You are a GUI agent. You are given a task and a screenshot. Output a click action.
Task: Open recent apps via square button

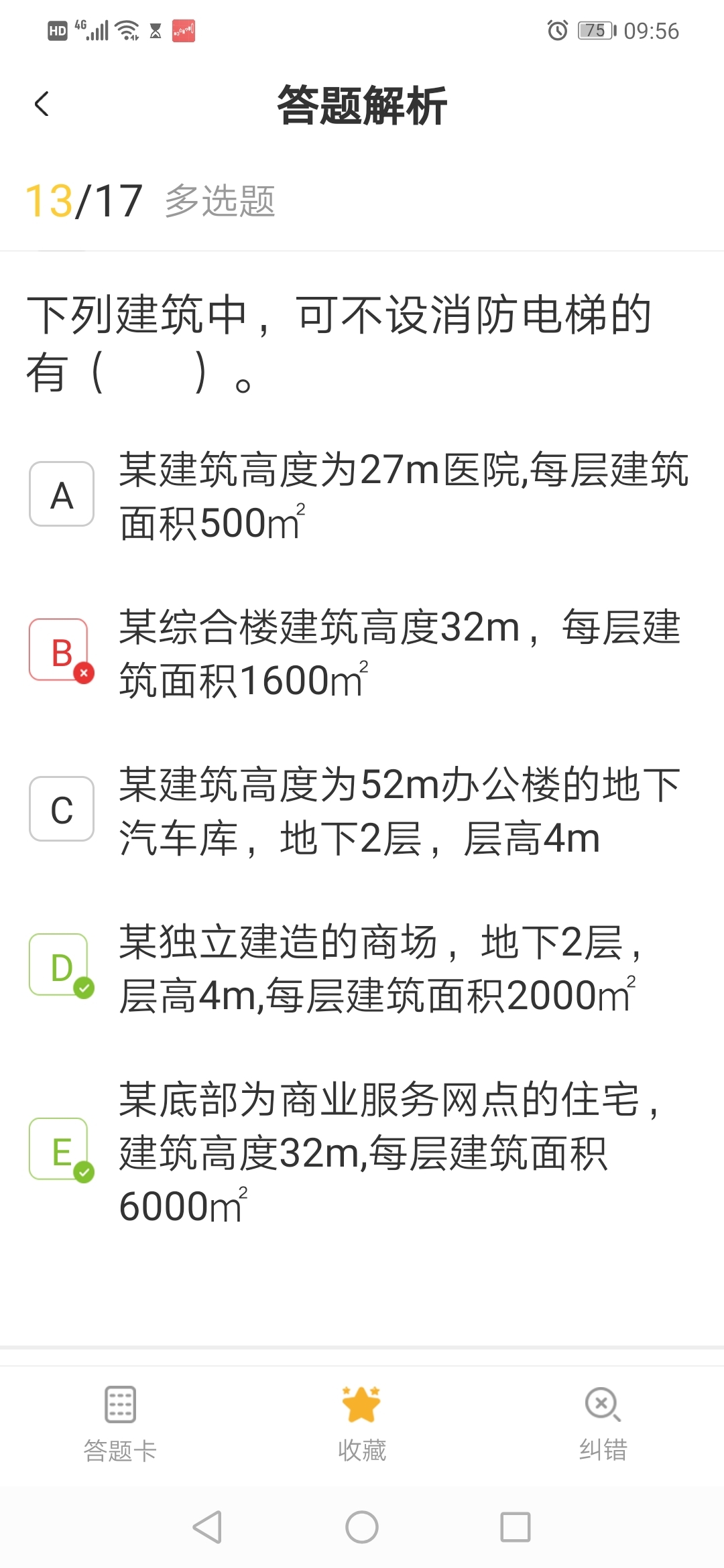coord(516,1528)
